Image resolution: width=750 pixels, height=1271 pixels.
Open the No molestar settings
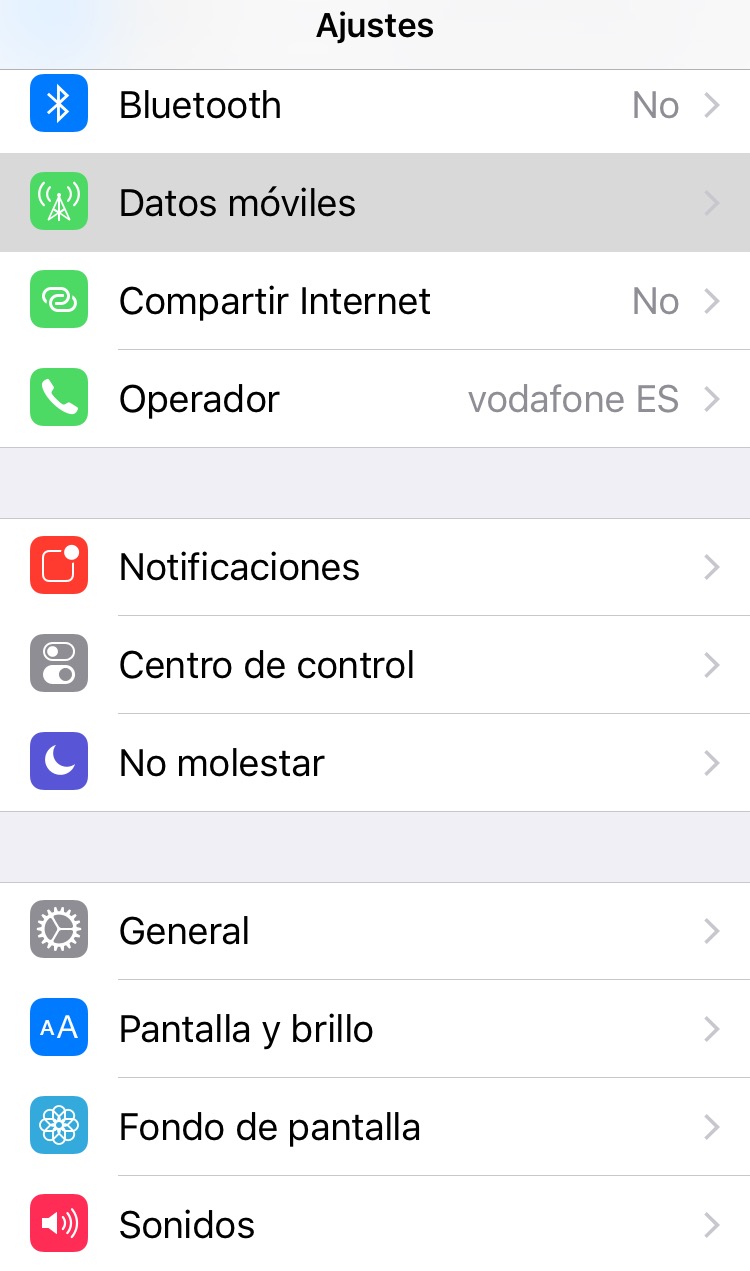pos(375,763)
